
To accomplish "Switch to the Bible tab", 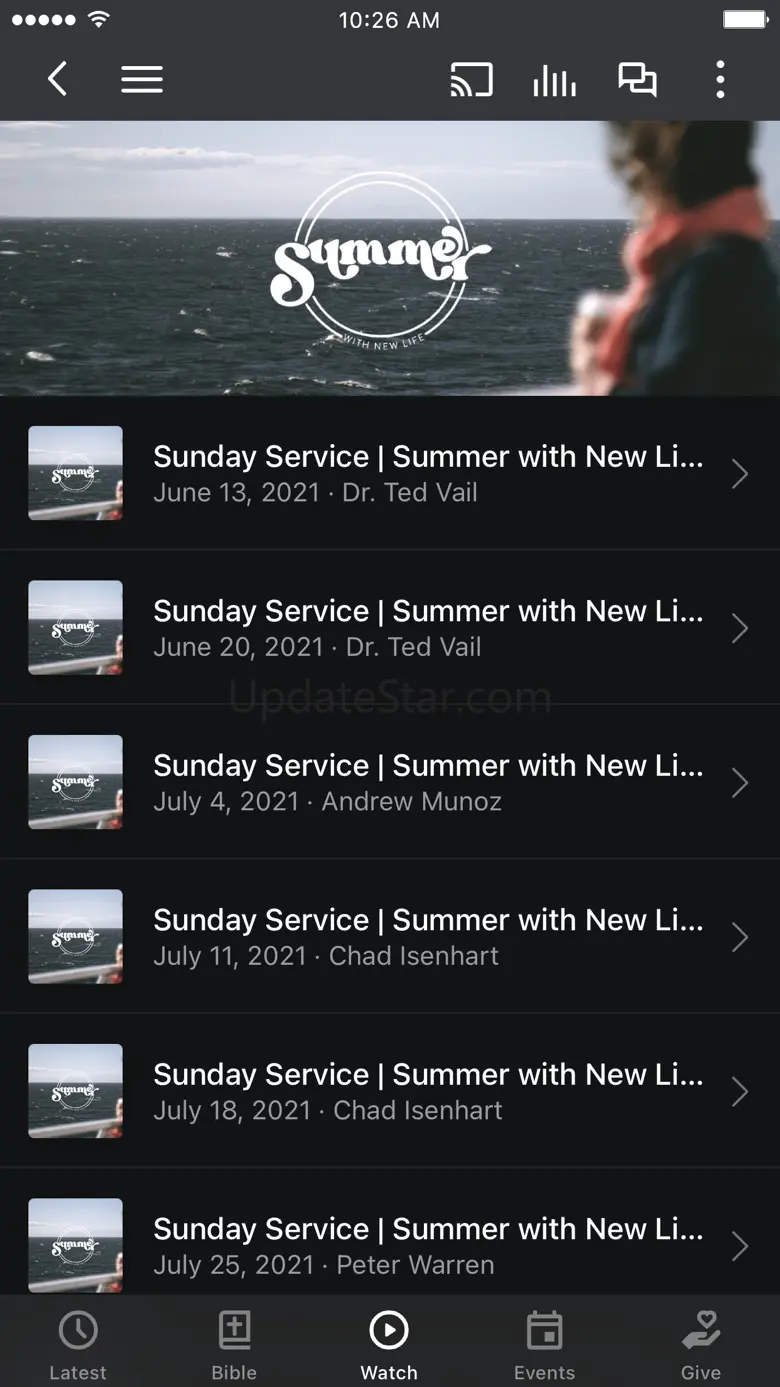I will click(234, 1344).
